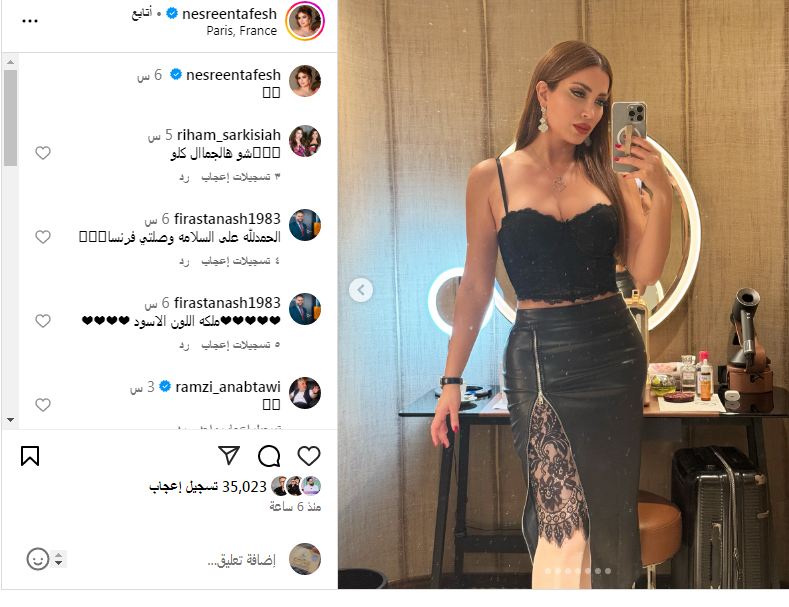Like ramzi_anabtawi's comment

[42, 405]
